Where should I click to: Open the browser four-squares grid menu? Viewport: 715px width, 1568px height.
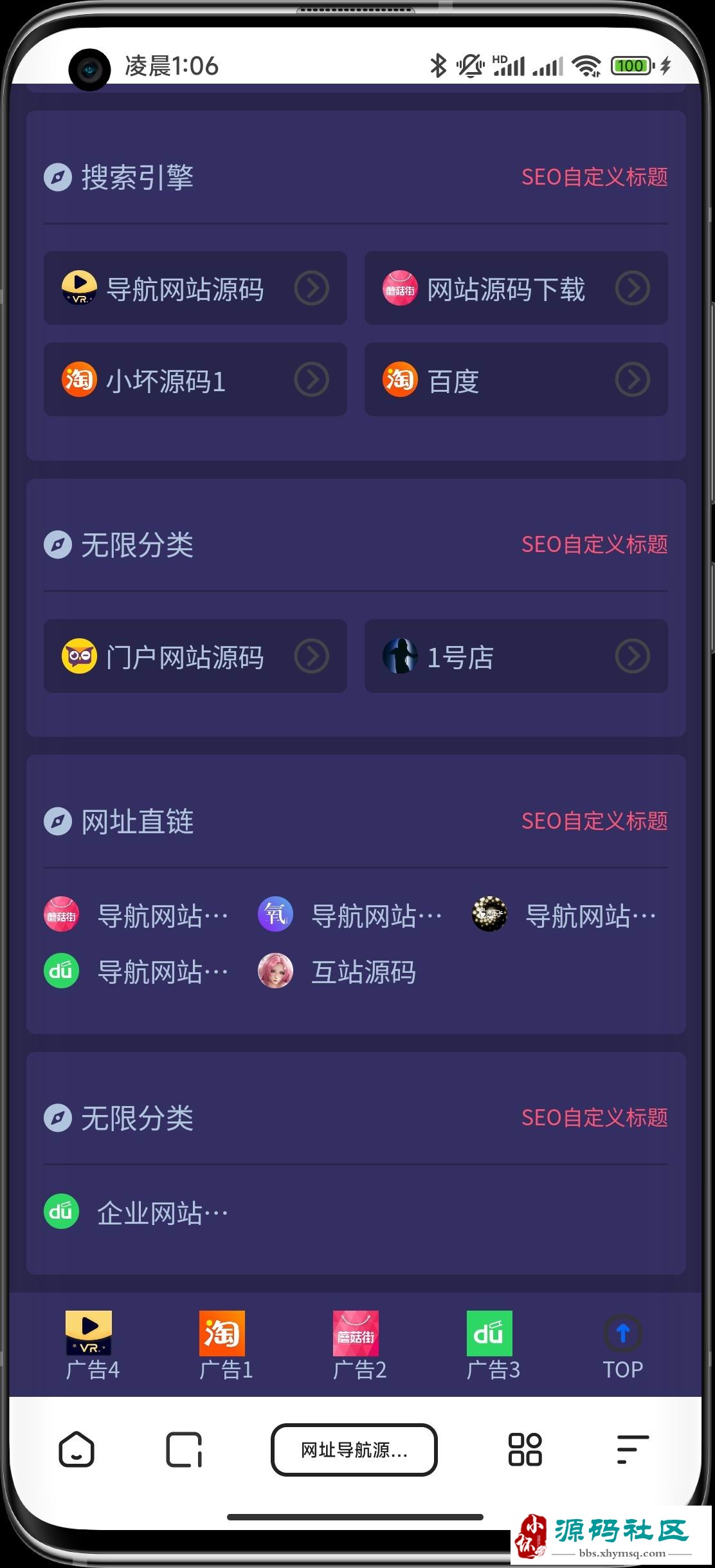coord(525,1450)
